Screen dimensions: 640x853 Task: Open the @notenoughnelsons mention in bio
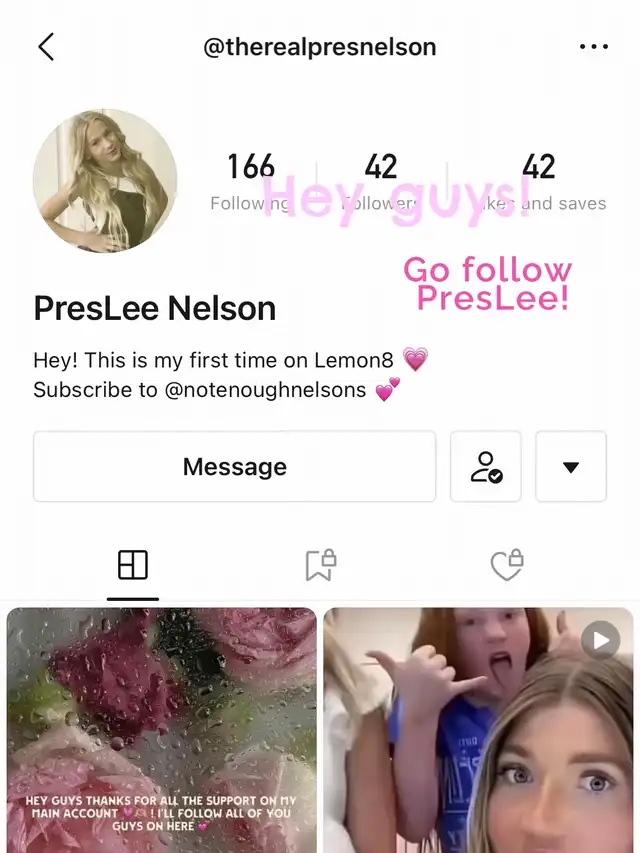(263, 390)
